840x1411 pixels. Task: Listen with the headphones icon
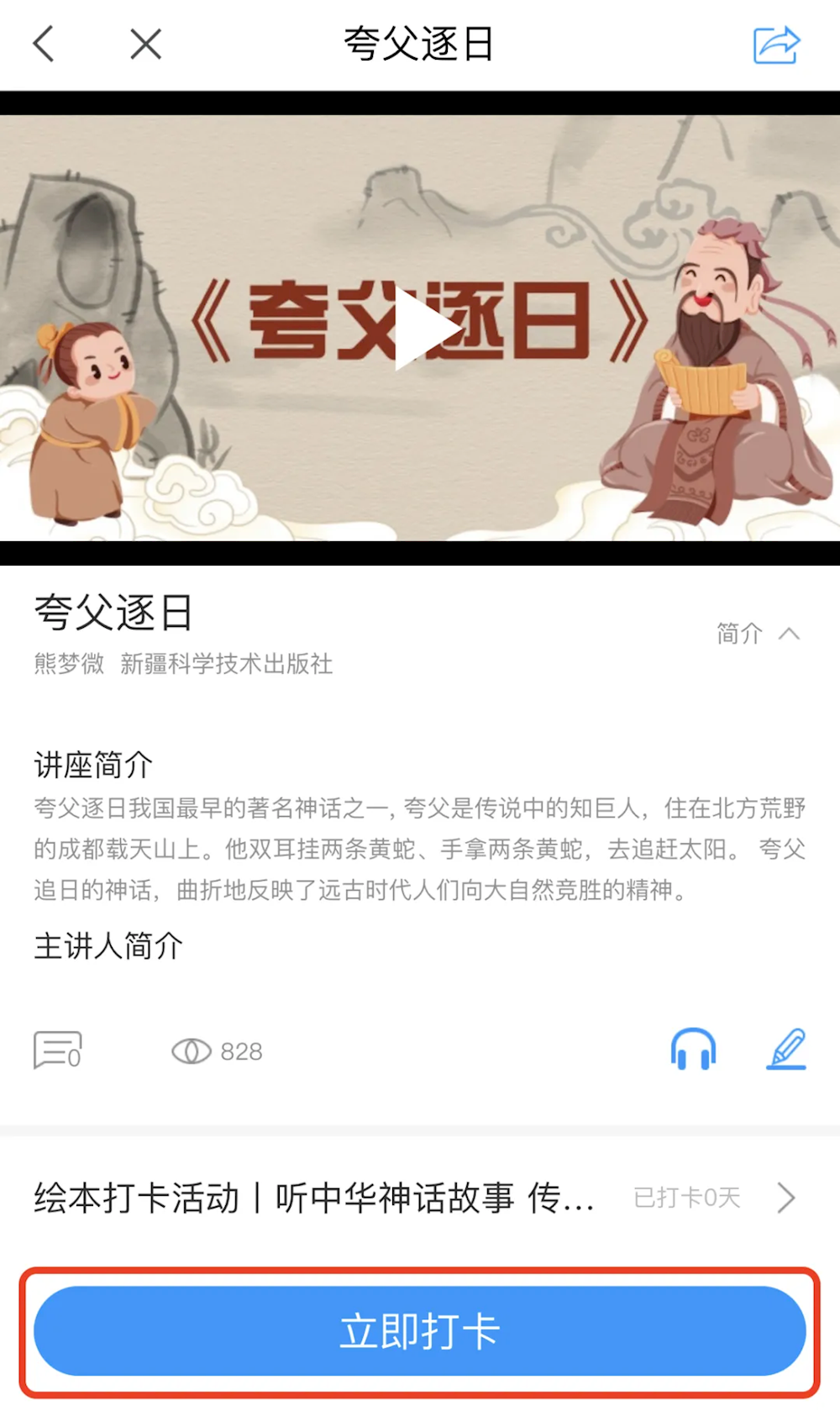tap(693, 1050)
